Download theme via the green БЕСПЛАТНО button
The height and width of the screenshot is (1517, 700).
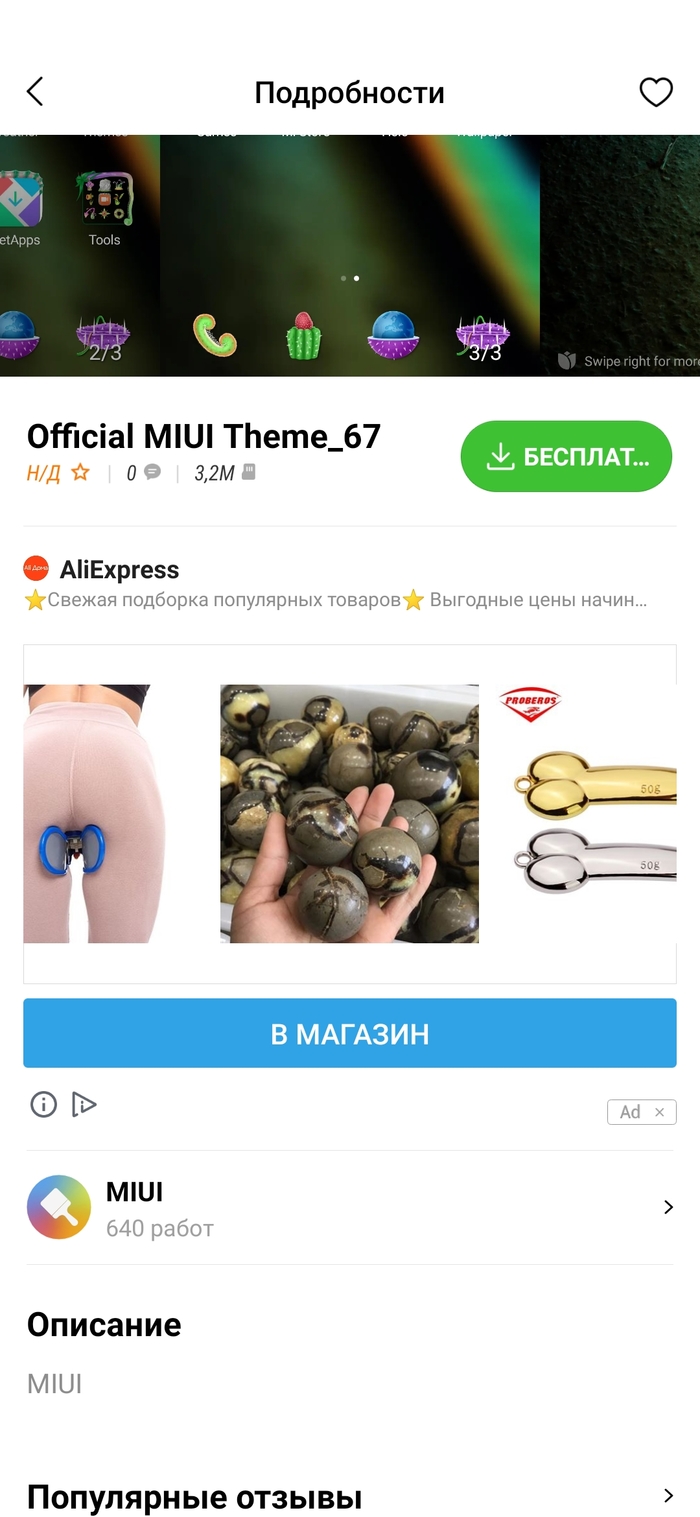[566, 457]
